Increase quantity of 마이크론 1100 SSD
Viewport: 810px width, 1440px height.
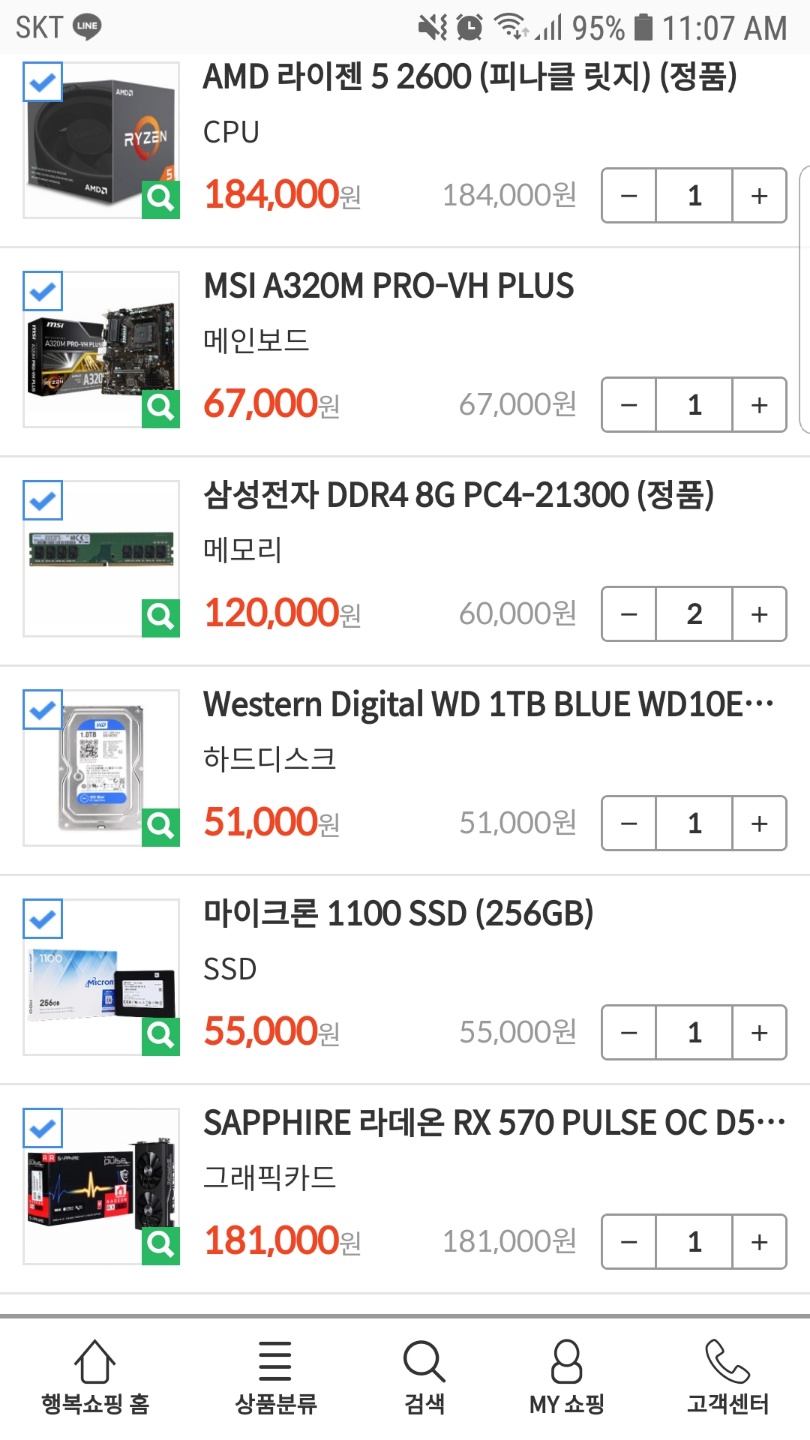point(759,1032)
